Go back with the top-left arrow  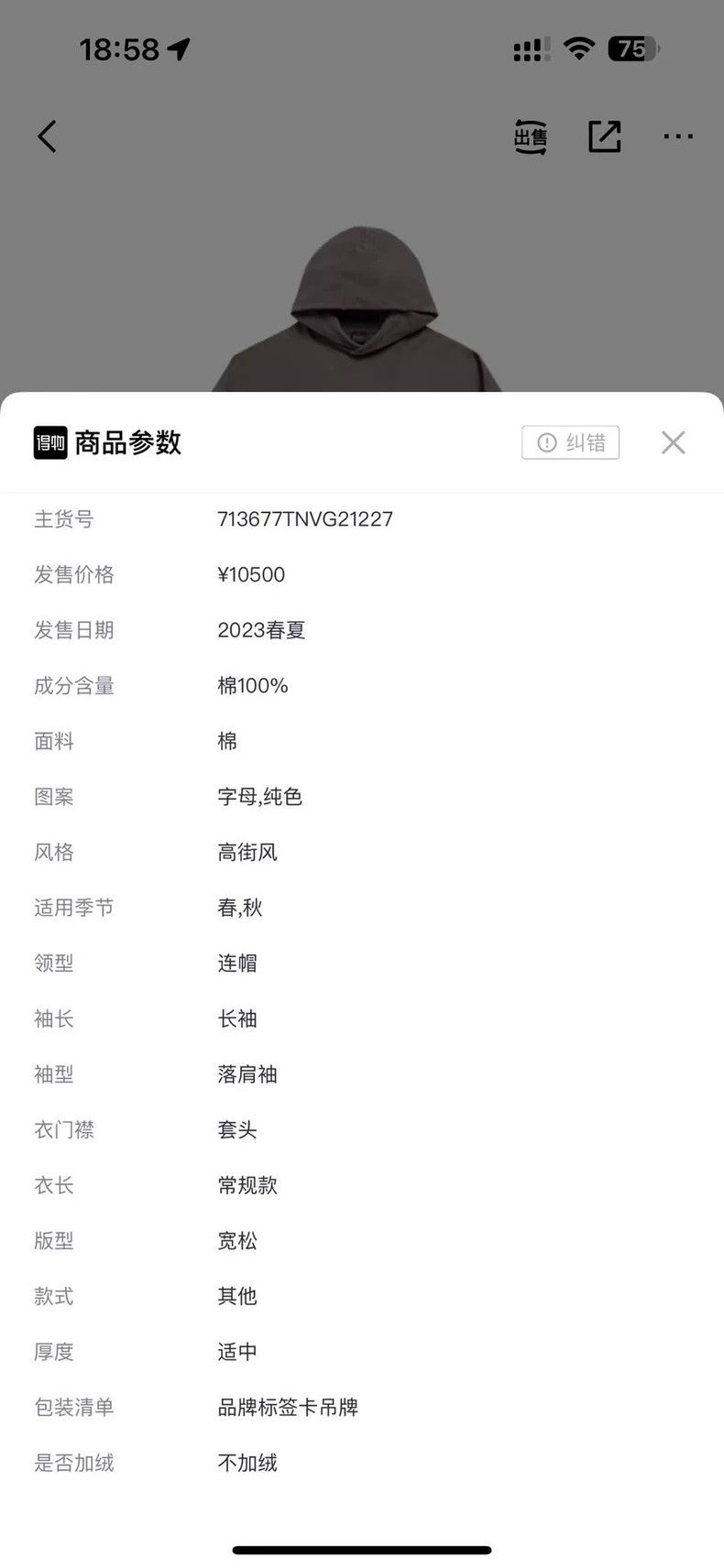point(47,136)
